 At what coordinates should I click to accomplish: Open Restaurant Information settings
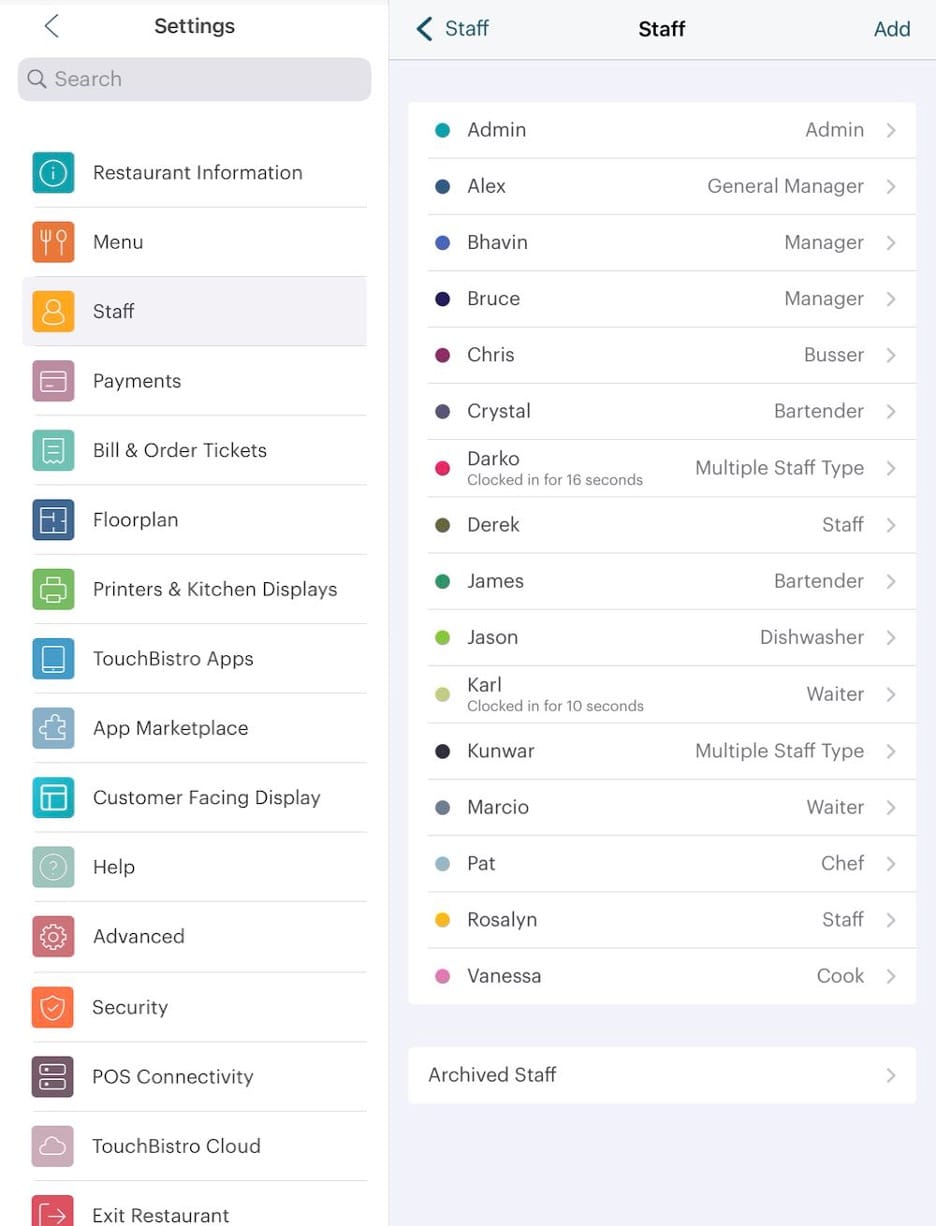point(197,173)
